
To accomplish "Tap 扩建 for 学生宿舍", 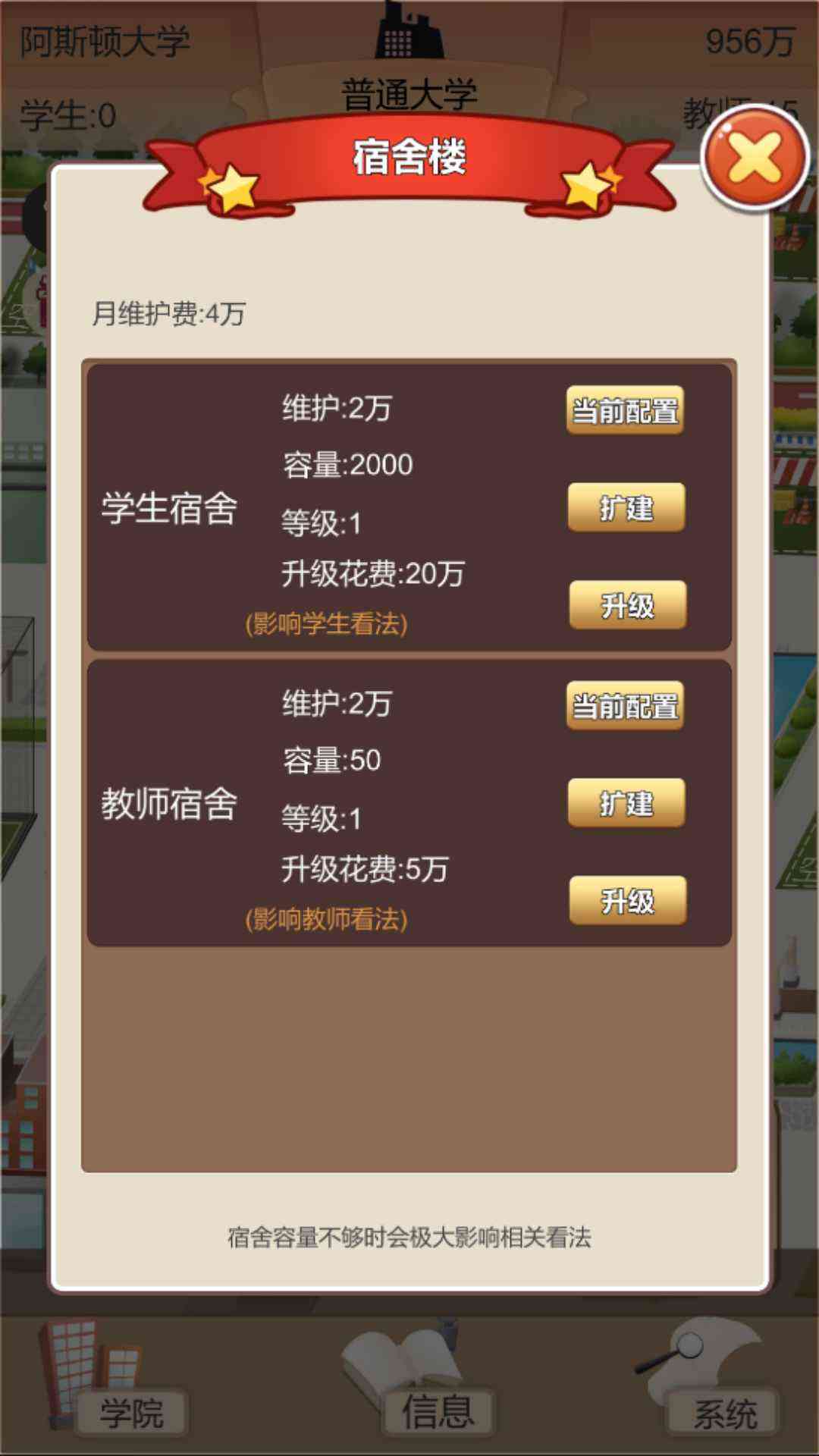I will (x=626, y=507).
